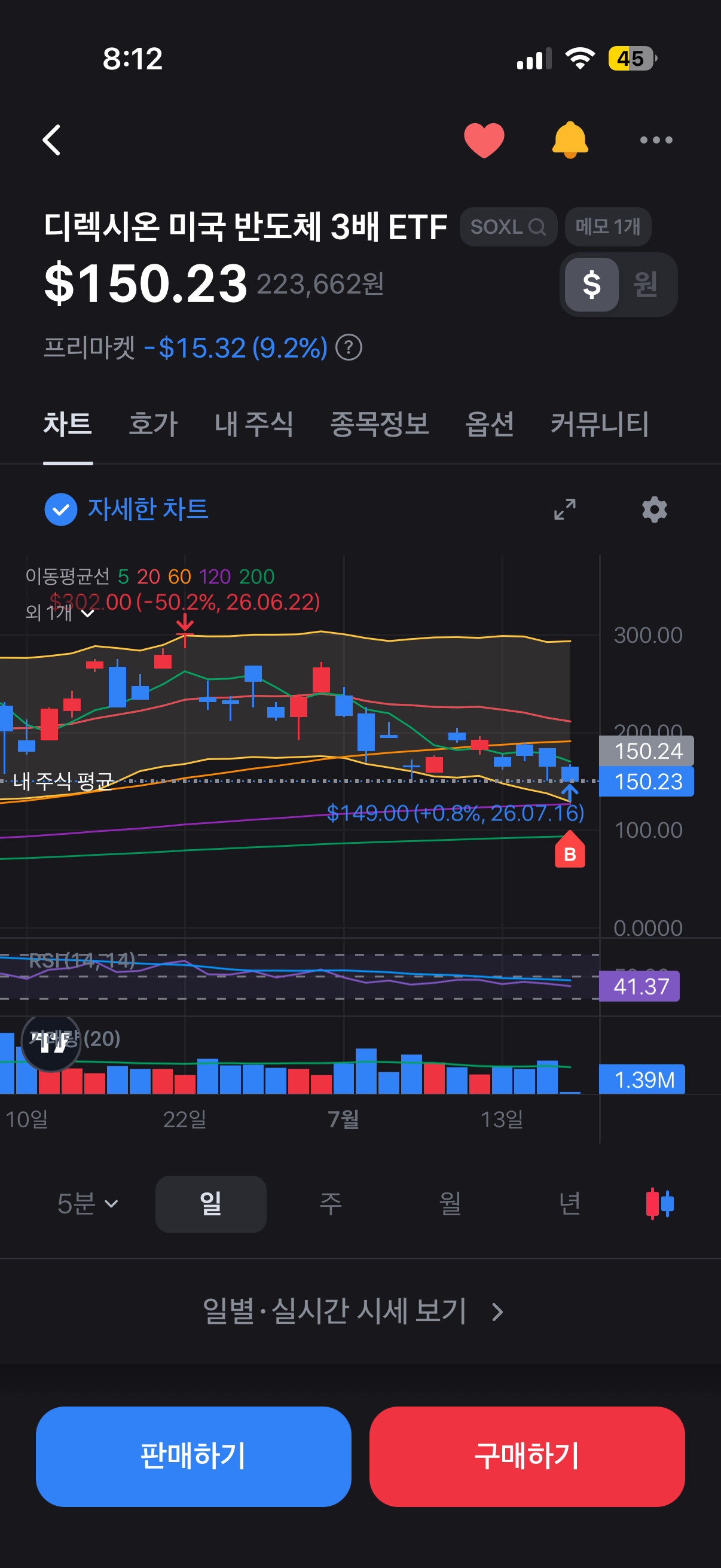
Task: Go to the 옵션 tab
Action: click(x=490, y=423)
